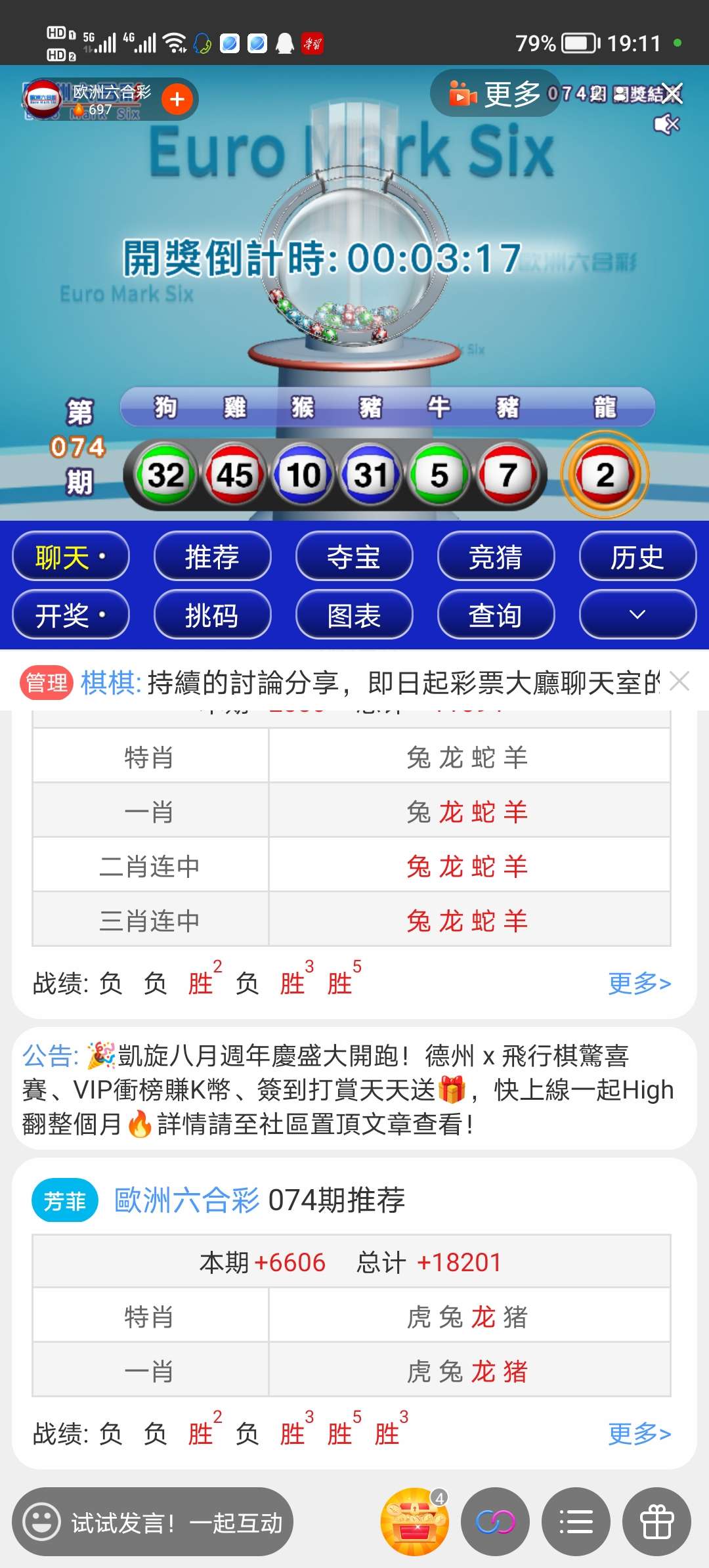709x1568 pixels.
Task: View the 历史 results
Action: (x=637, y=557)
